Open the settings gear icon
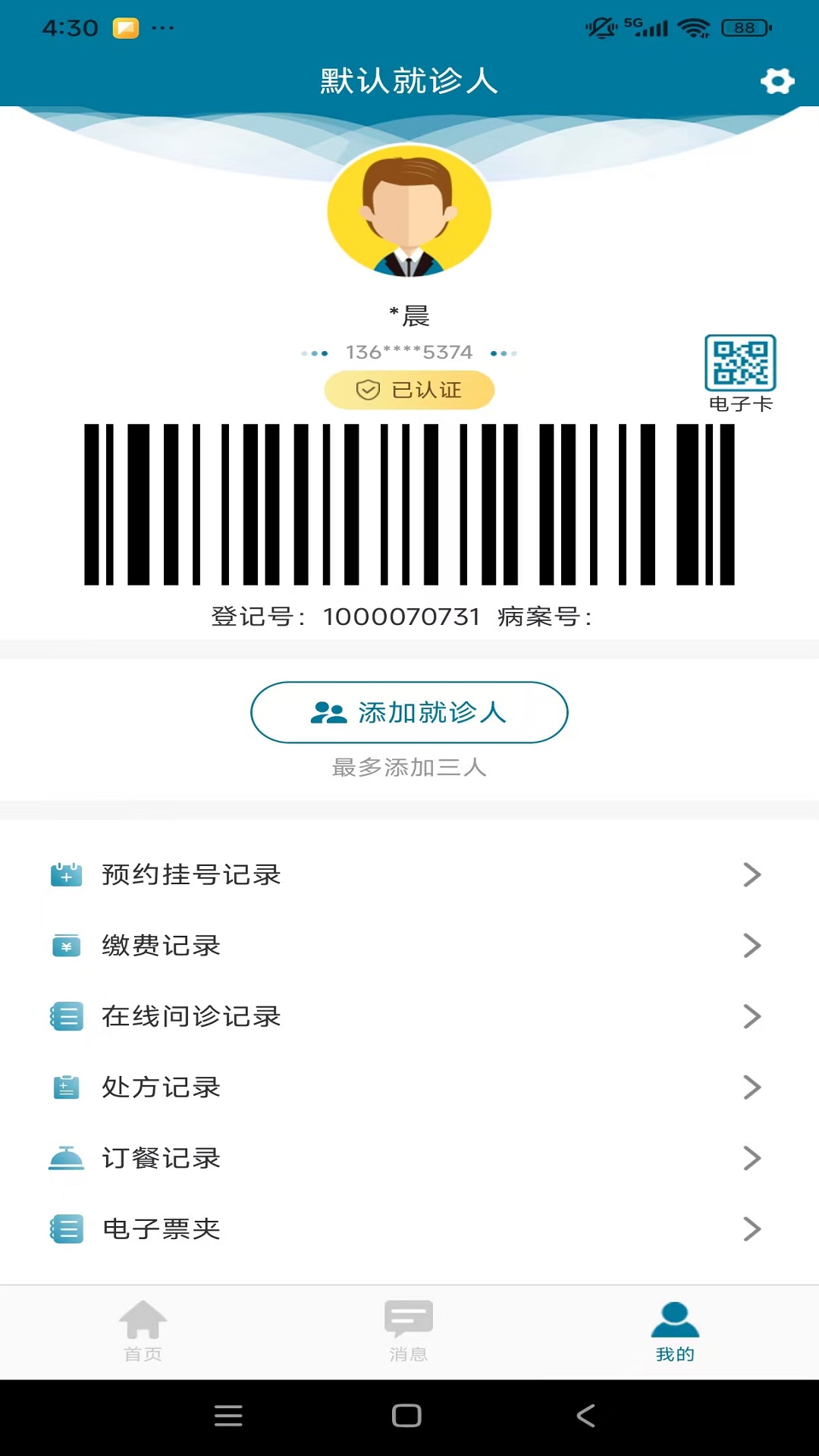This screenshot has width=819, height=1456. (777, 80)
